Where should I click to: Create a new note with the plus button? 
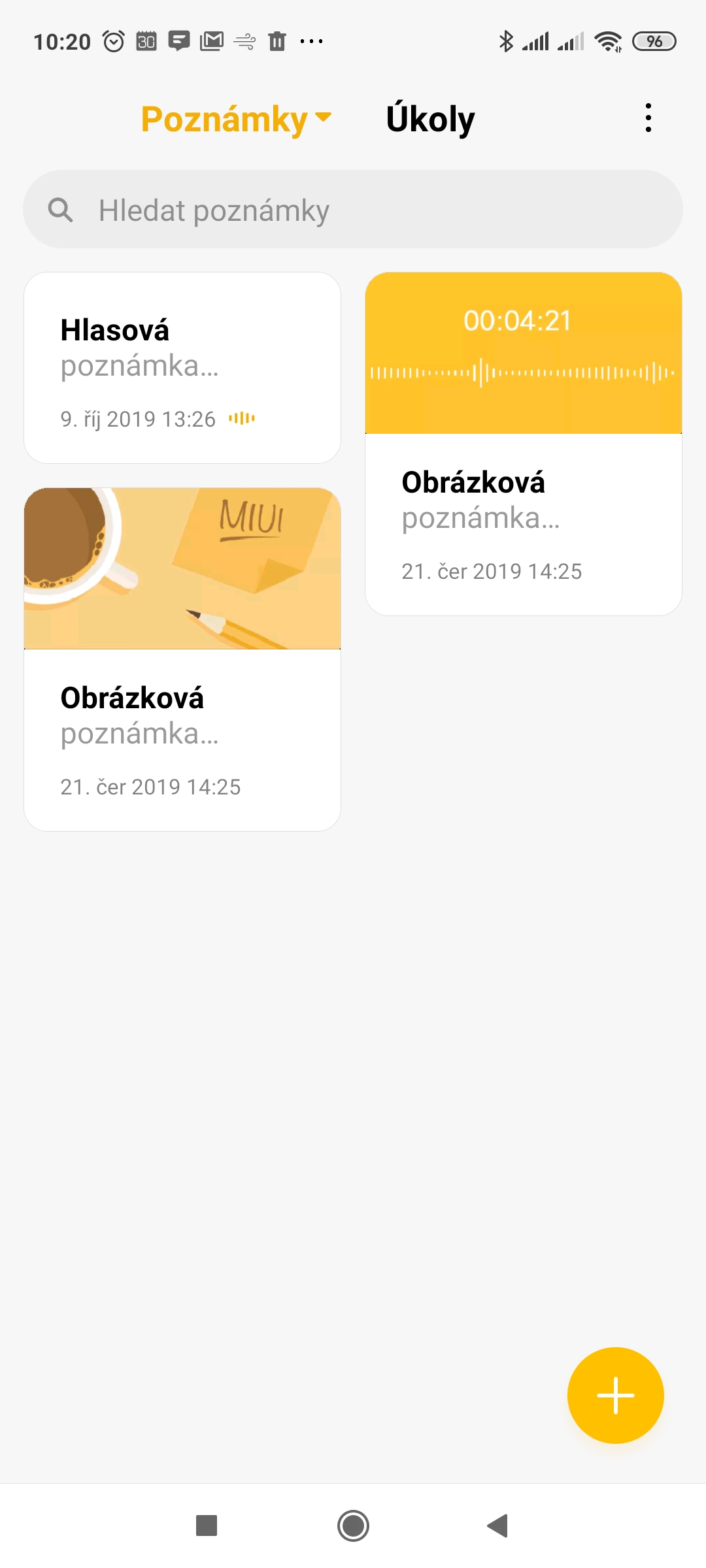[615, 1395]
